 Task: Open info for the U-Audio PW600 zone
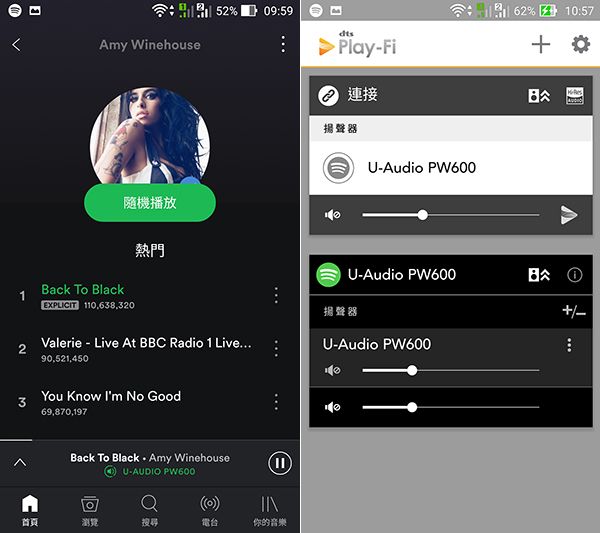tap(574, 275)
